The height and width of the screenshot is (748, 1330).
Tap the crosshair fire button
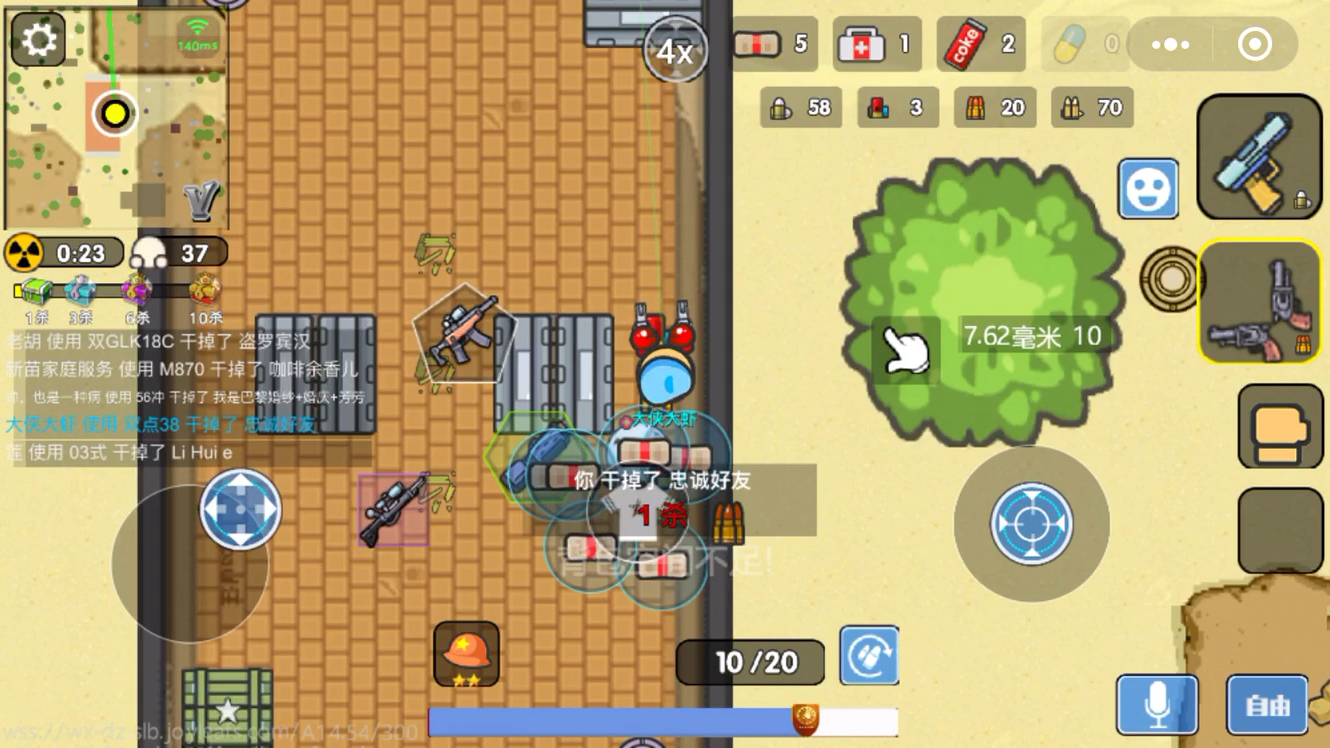pyautogui.click(x=1031, y=524)
